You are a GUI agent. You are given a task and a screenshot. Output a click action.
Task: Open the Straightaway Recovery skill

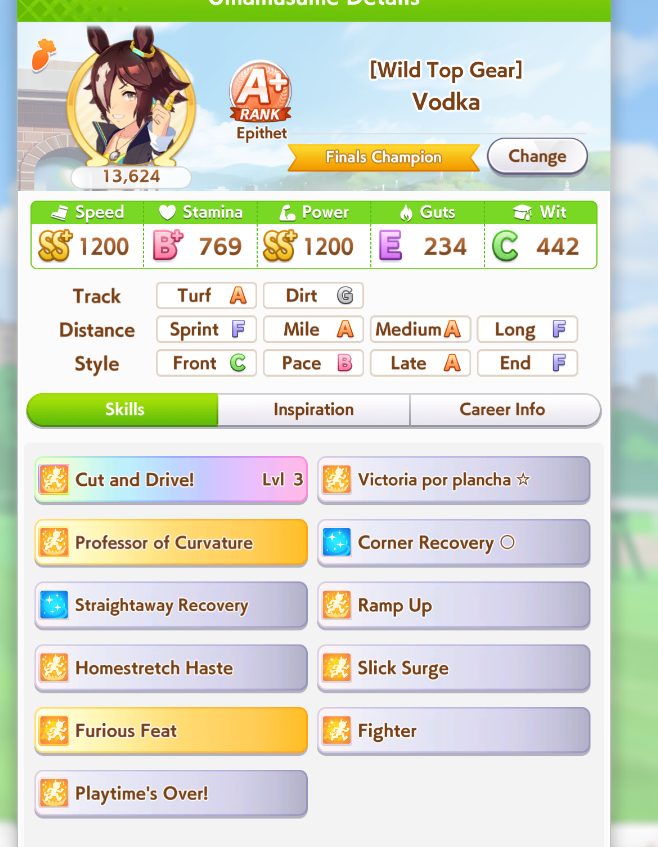pos(171,606)
